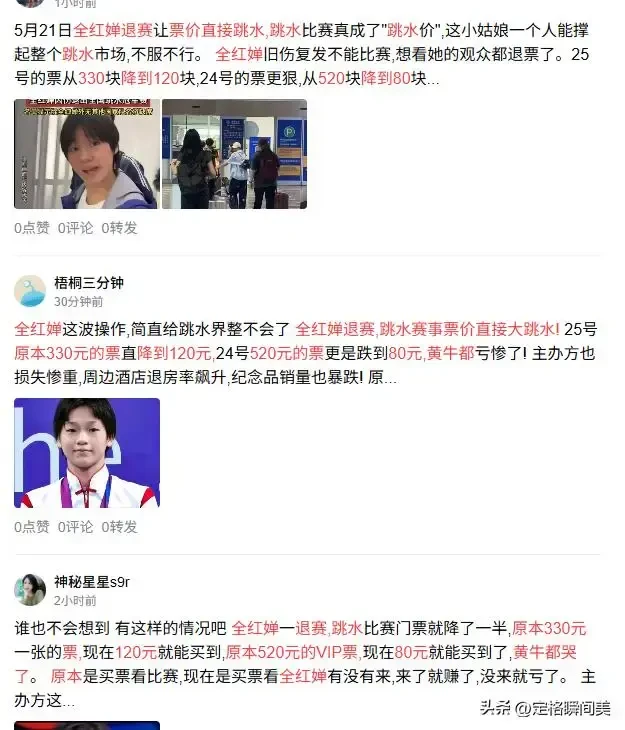This screenshot has height=730, width=625.
Task: Repost 梧桐三分钟's post
Action: coord(119,526)
